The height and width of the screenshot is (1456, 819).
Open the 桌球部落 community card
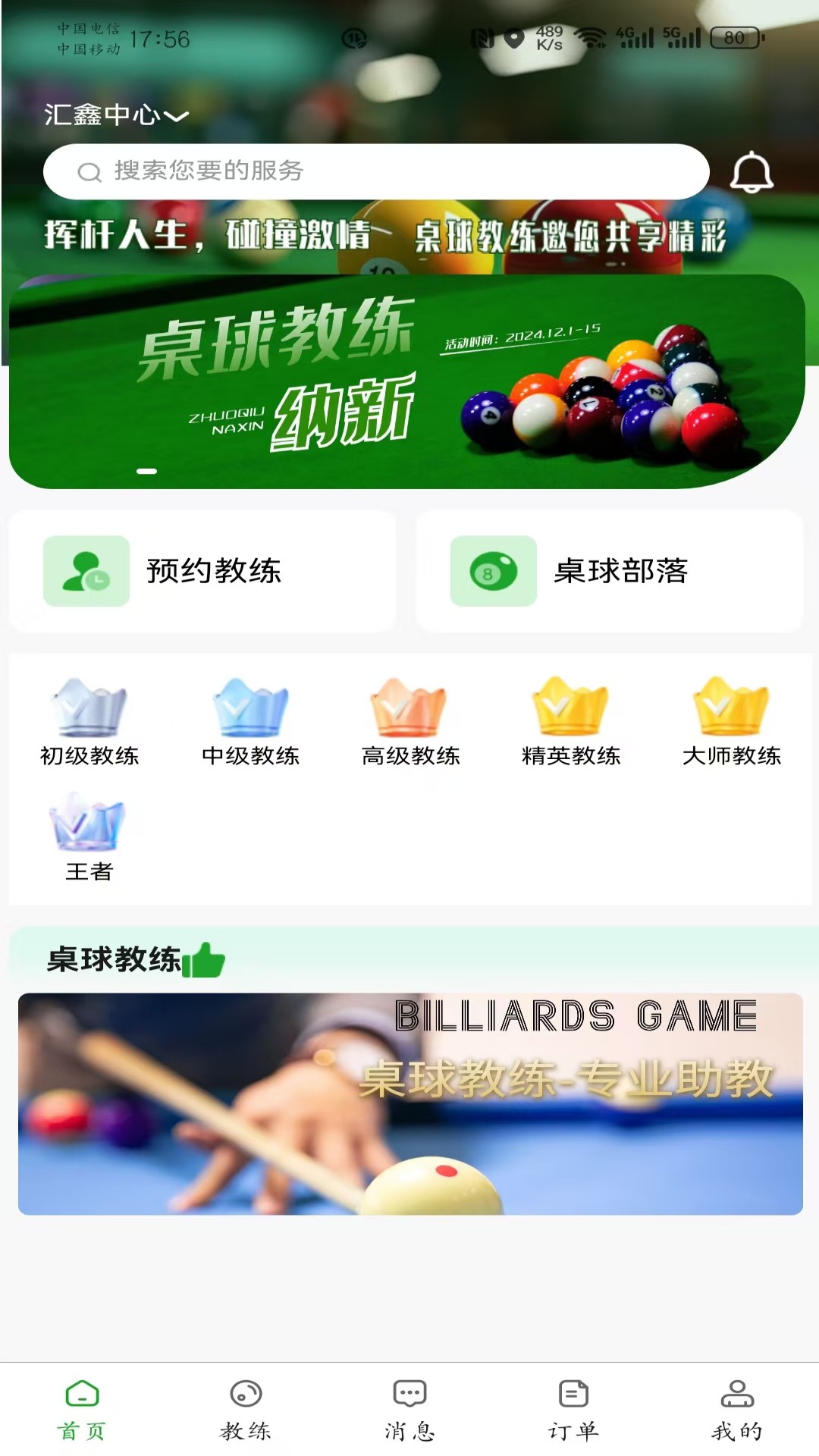(x=612, y=573)
